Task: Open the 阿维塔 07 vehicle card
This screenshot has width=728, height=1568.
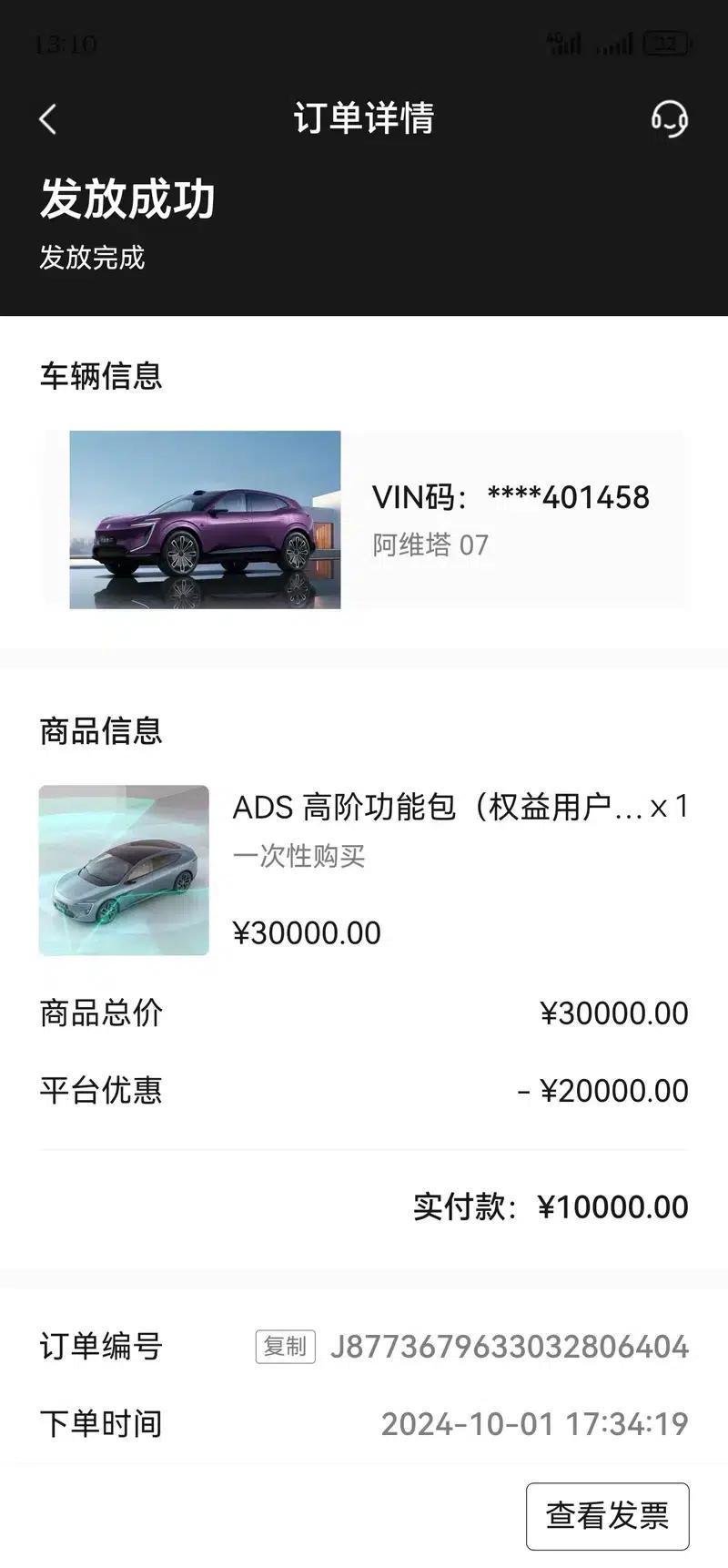Action: pyautogui.click(x=364, y=520)
